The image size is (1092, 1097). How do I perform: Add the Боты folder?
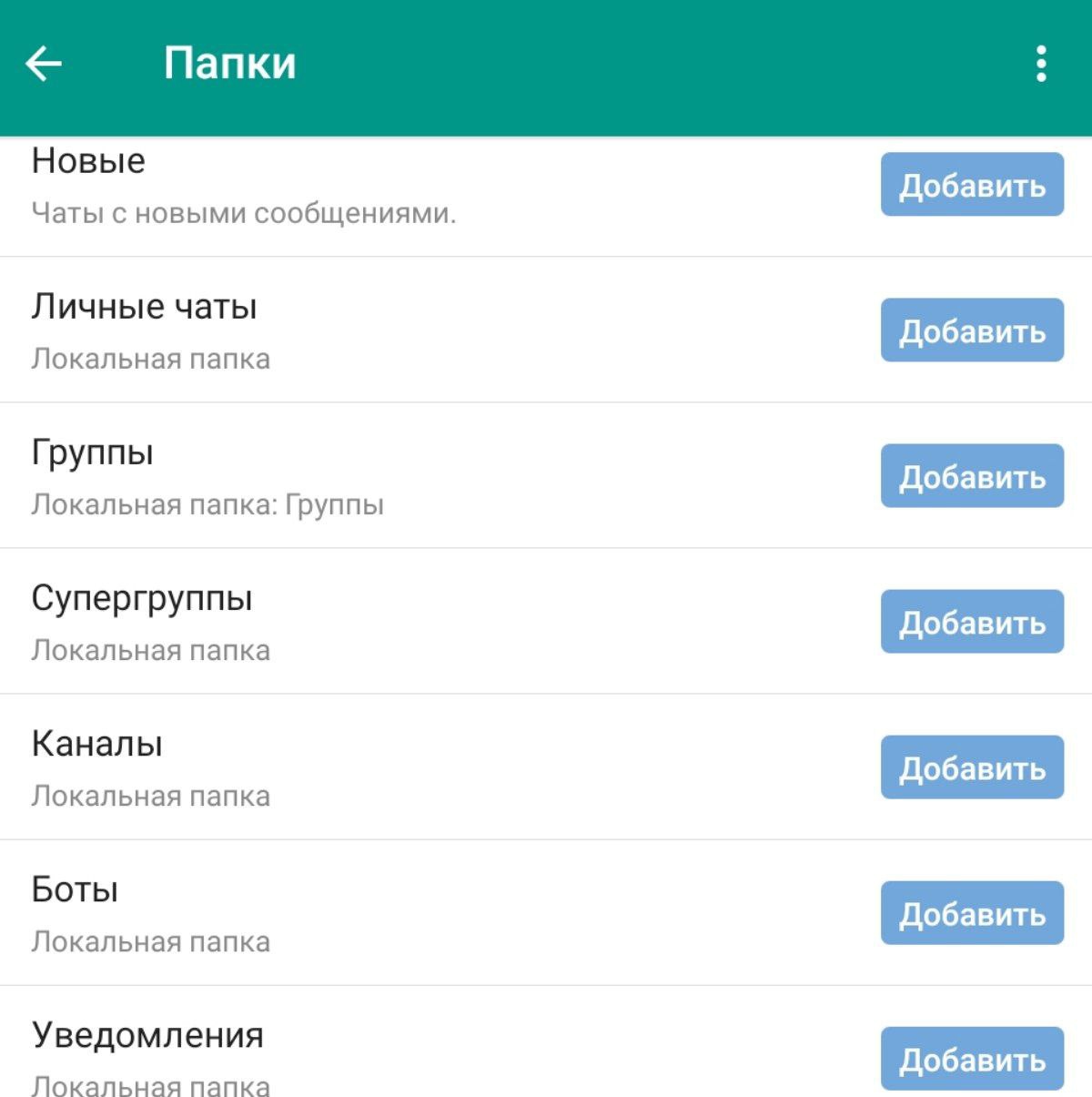tap(972, 913)
